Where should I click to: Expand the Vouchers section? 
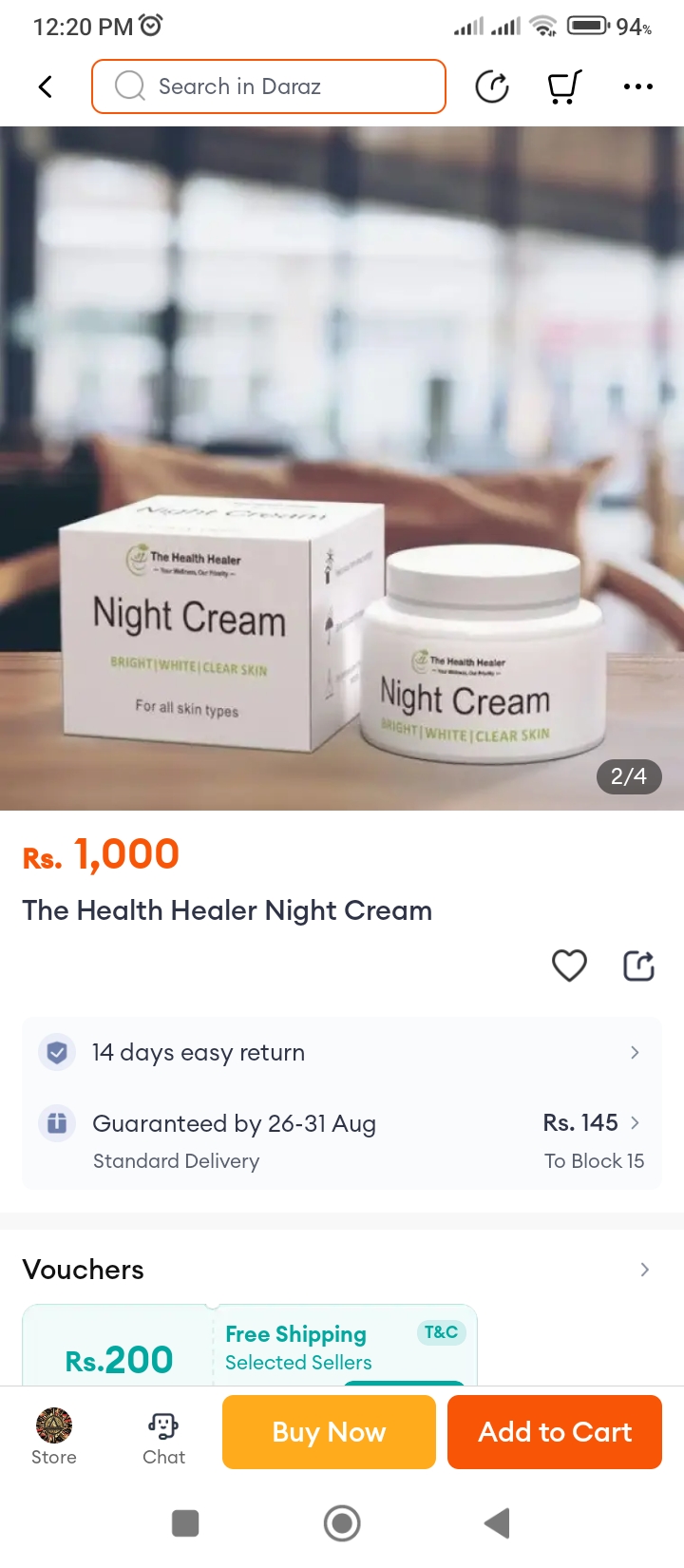[644, 1270]
